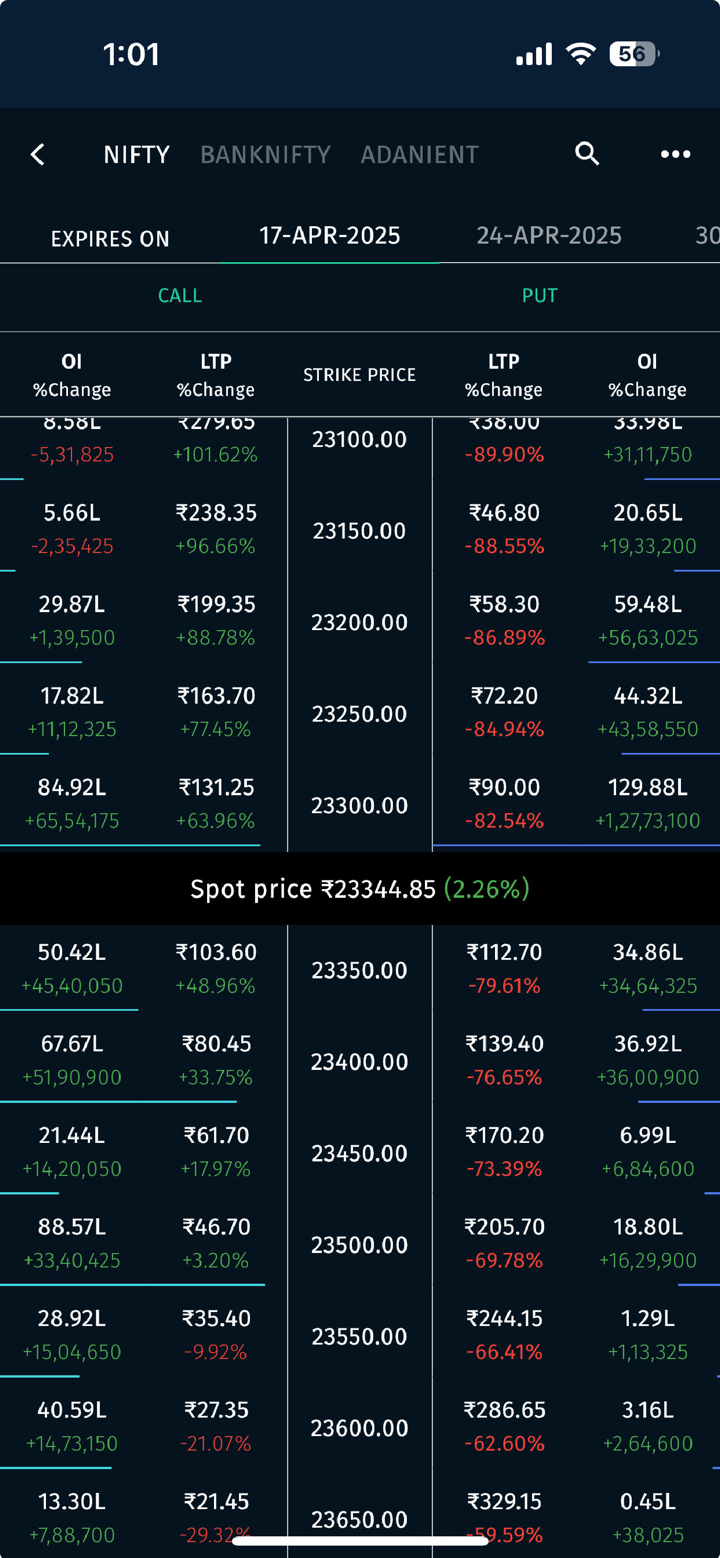Open the search icon
The image size is (720, 1558).
[x=587, y=154]
